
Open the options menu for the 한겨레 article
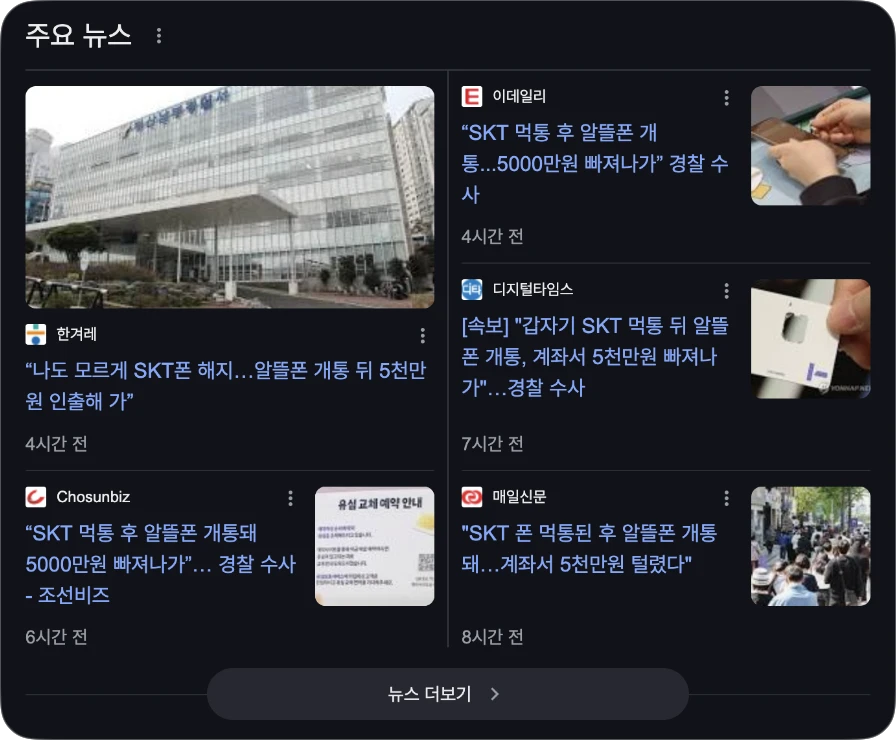423,336
